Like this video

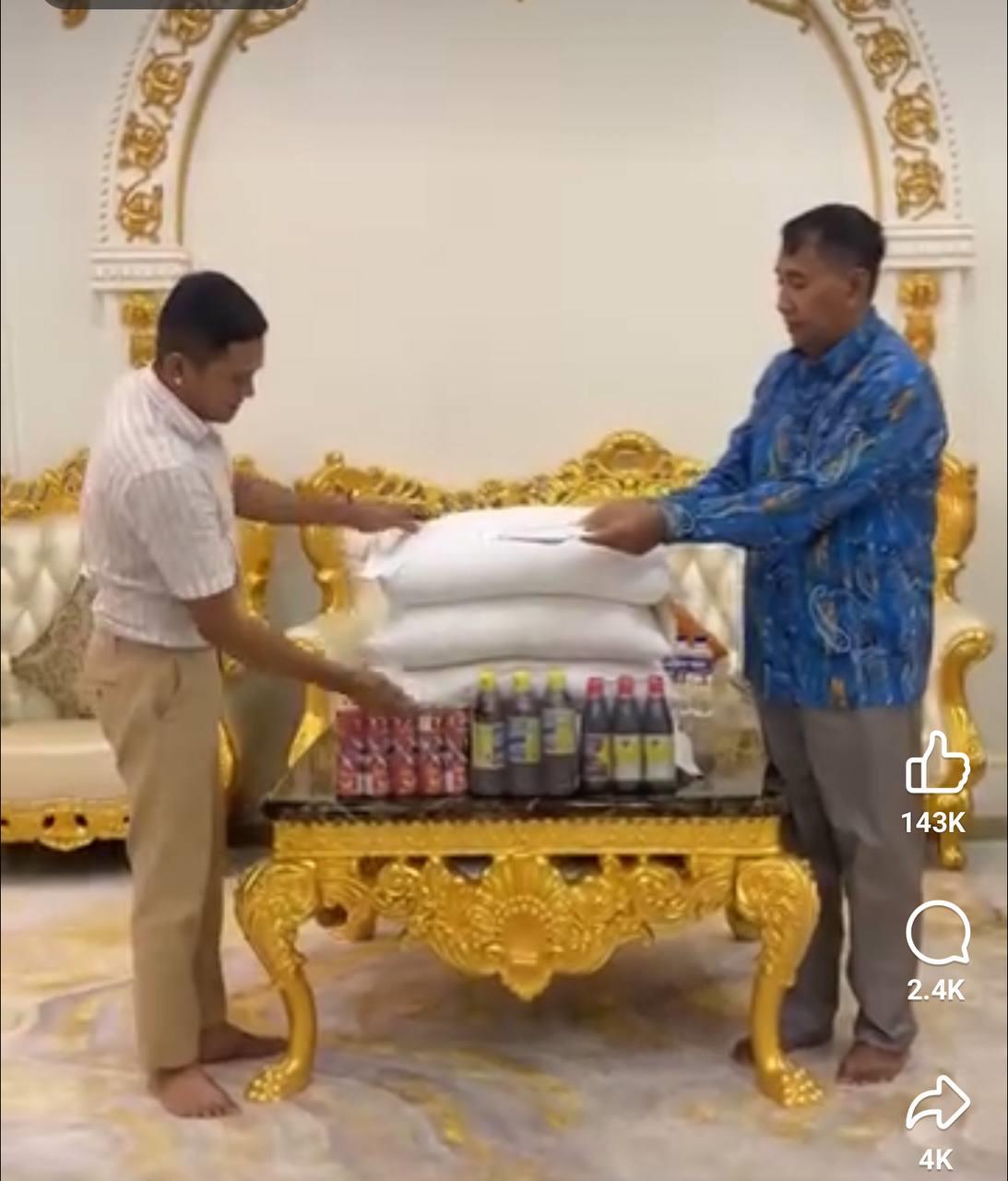(937, 765)
